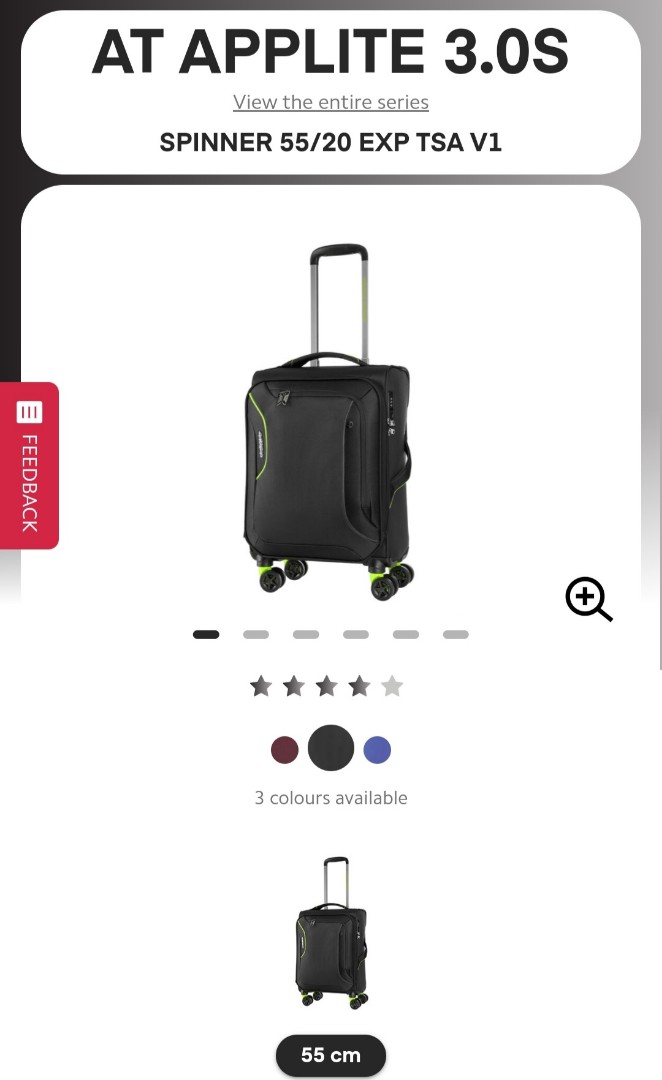Image resolution: width=662 pixels, height=1080 pixels.
Task: Open the View the entire series link
Action: 331,103
